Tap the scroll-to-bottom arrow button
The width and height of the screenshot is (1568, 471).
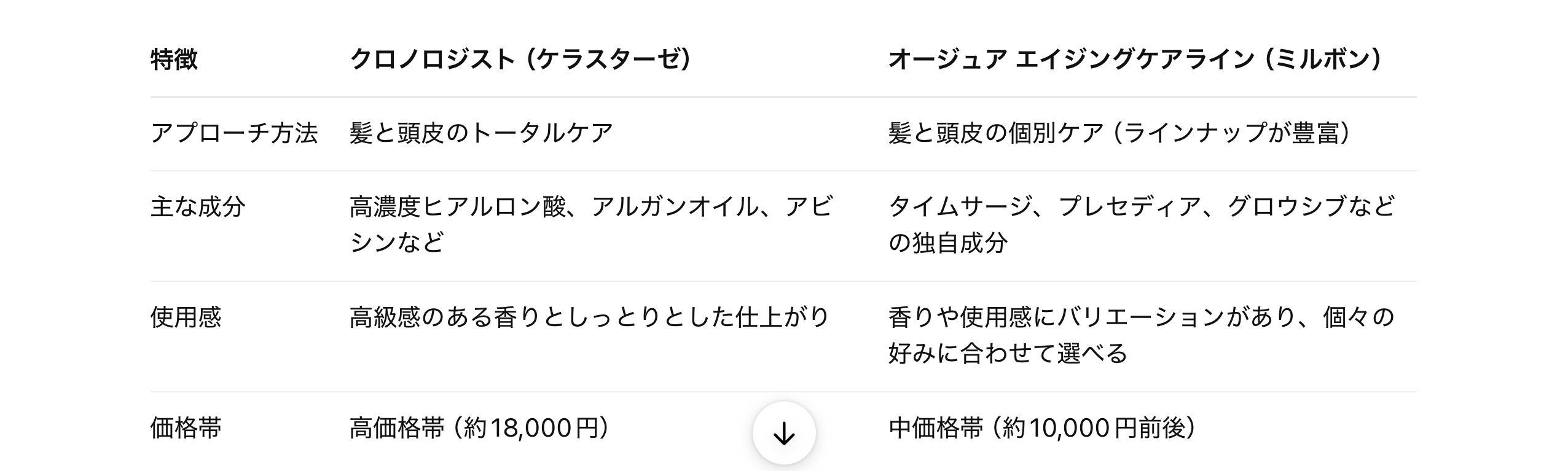click(x=784, y=434)
